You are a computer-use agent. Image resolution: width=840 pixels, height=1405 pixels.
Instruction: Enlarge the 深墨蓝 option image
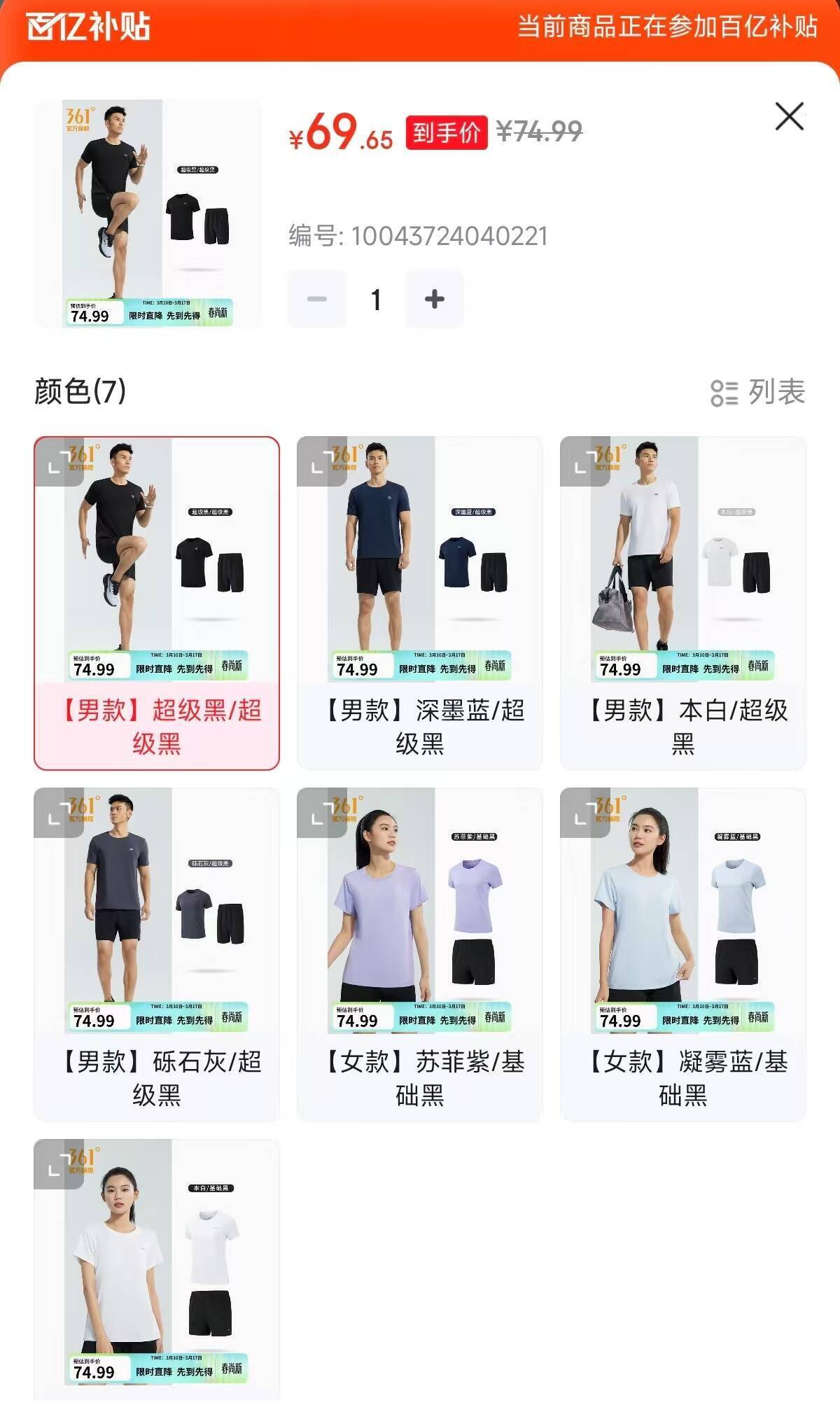coord(321,463)
